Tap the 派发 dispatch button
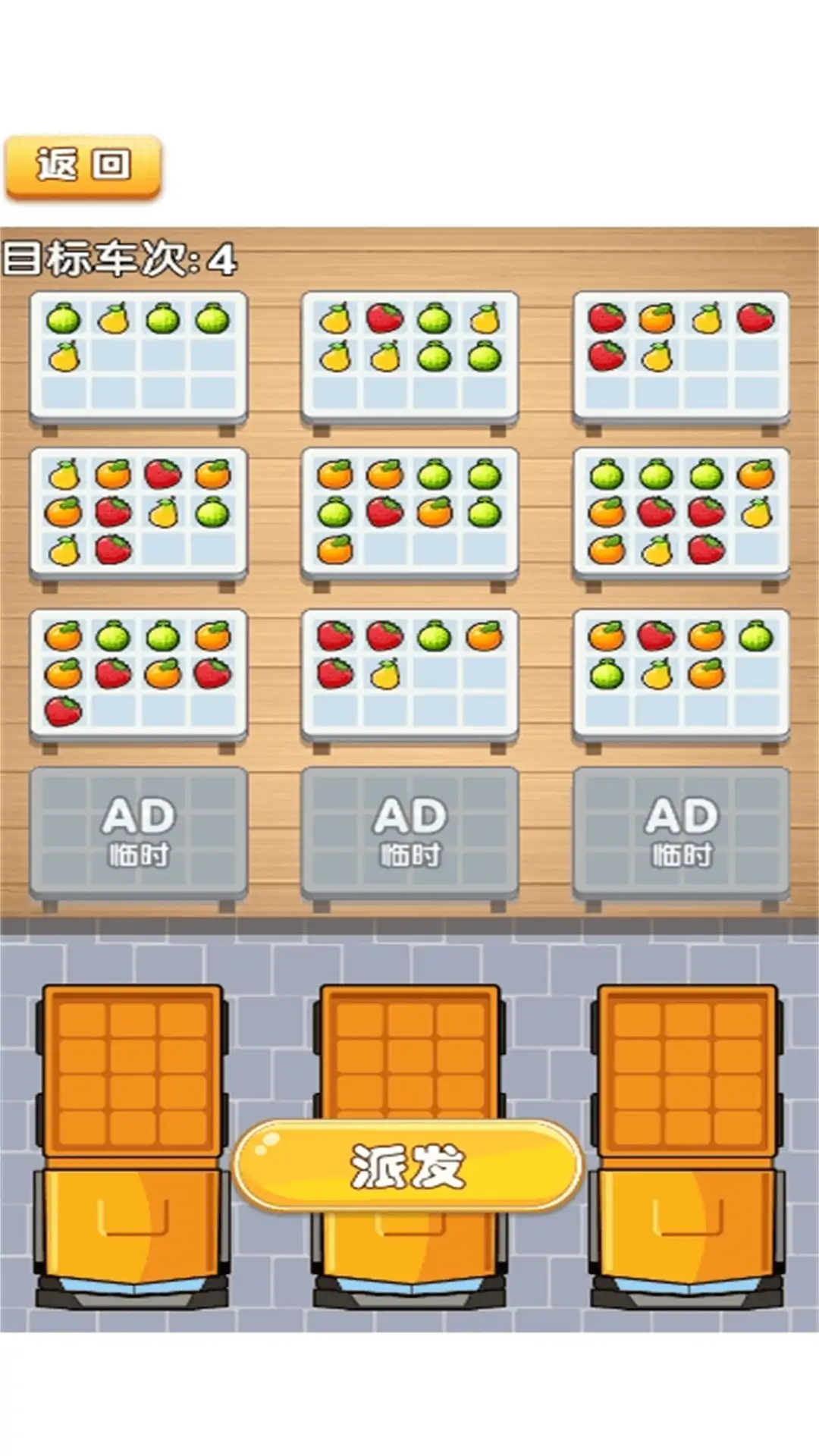 (x=408, y=1166)
